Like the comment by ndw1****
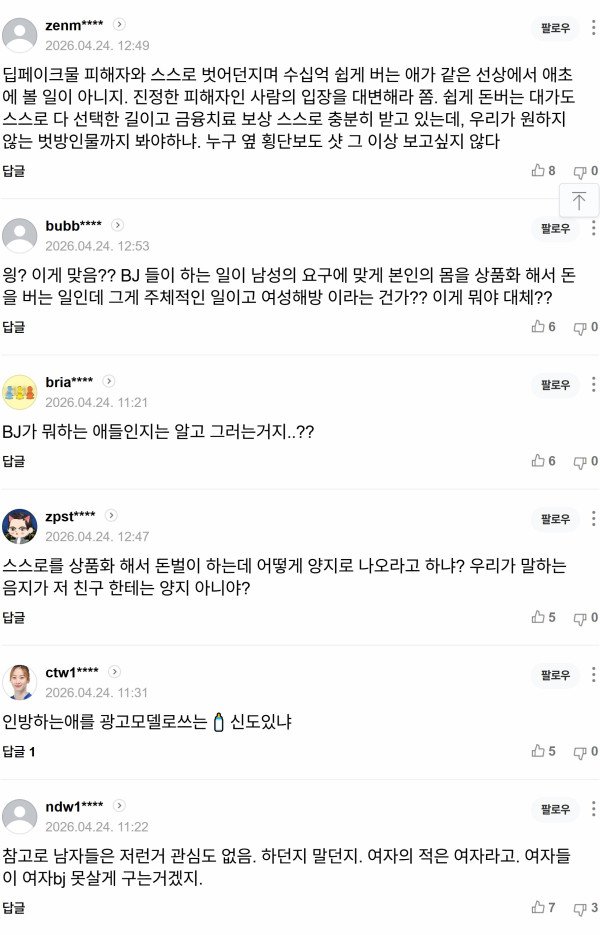600x935 pixels. [x=539, y=908]
